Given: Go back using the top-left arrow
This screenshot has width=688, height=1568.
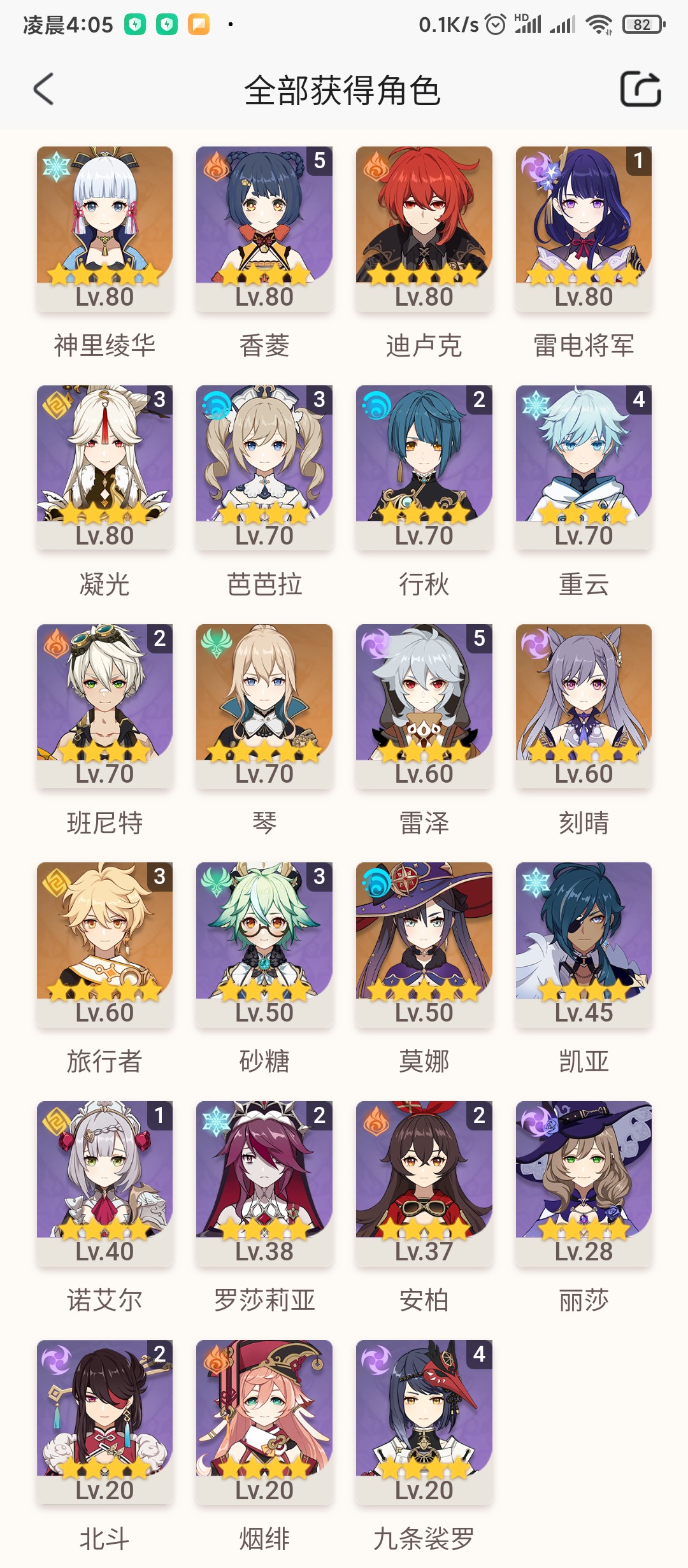Looking at the screenshot, I should (x=43, y=89).
